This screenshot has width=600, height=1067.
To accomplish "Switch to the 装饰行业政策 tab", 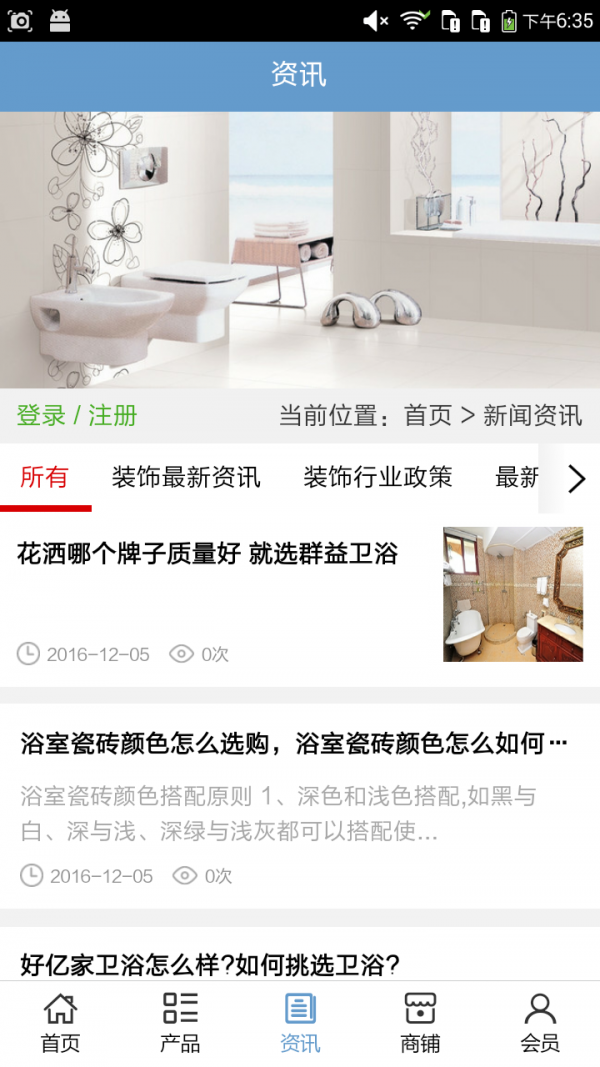I will click(378, 478).
